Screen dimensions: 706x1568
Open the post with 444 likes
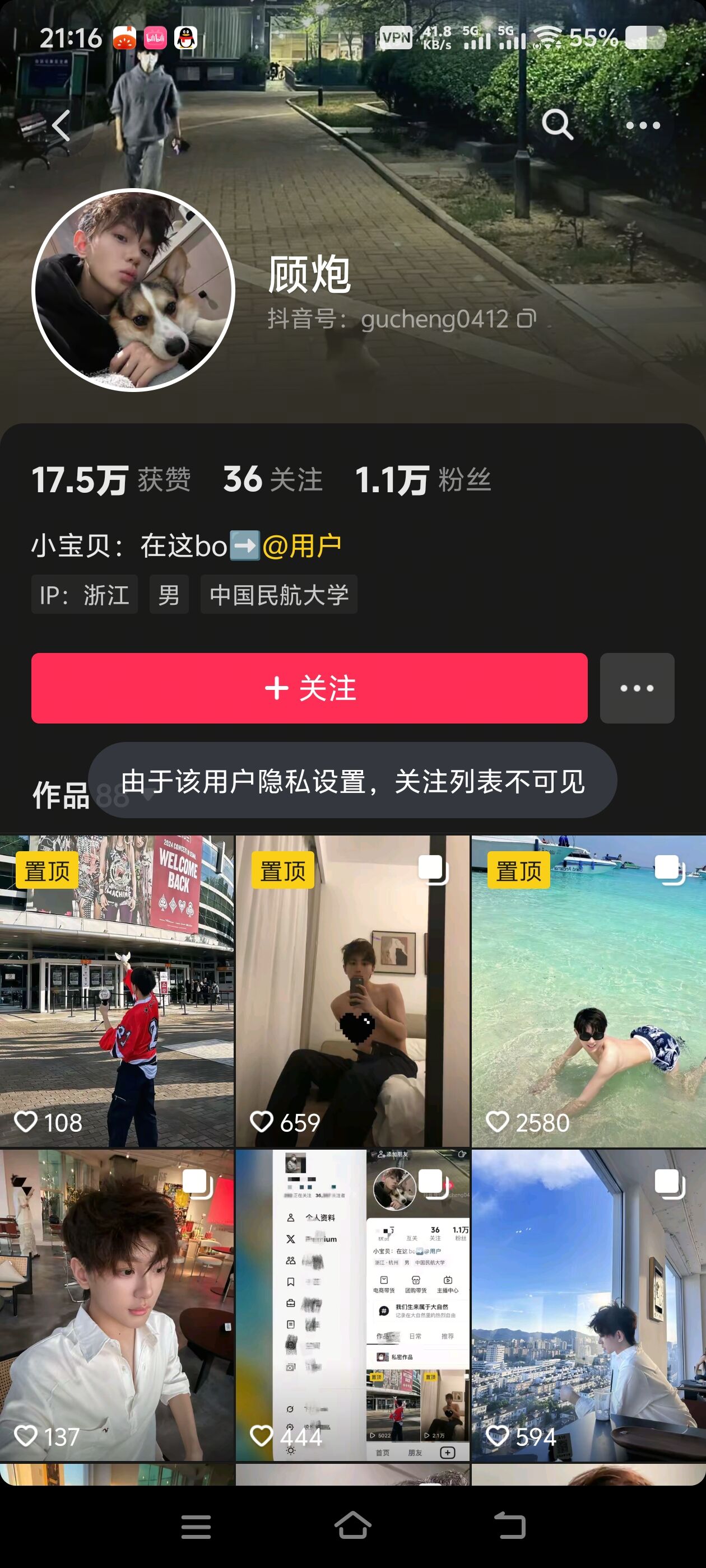pyautogui.click(x=352, y=1304)
